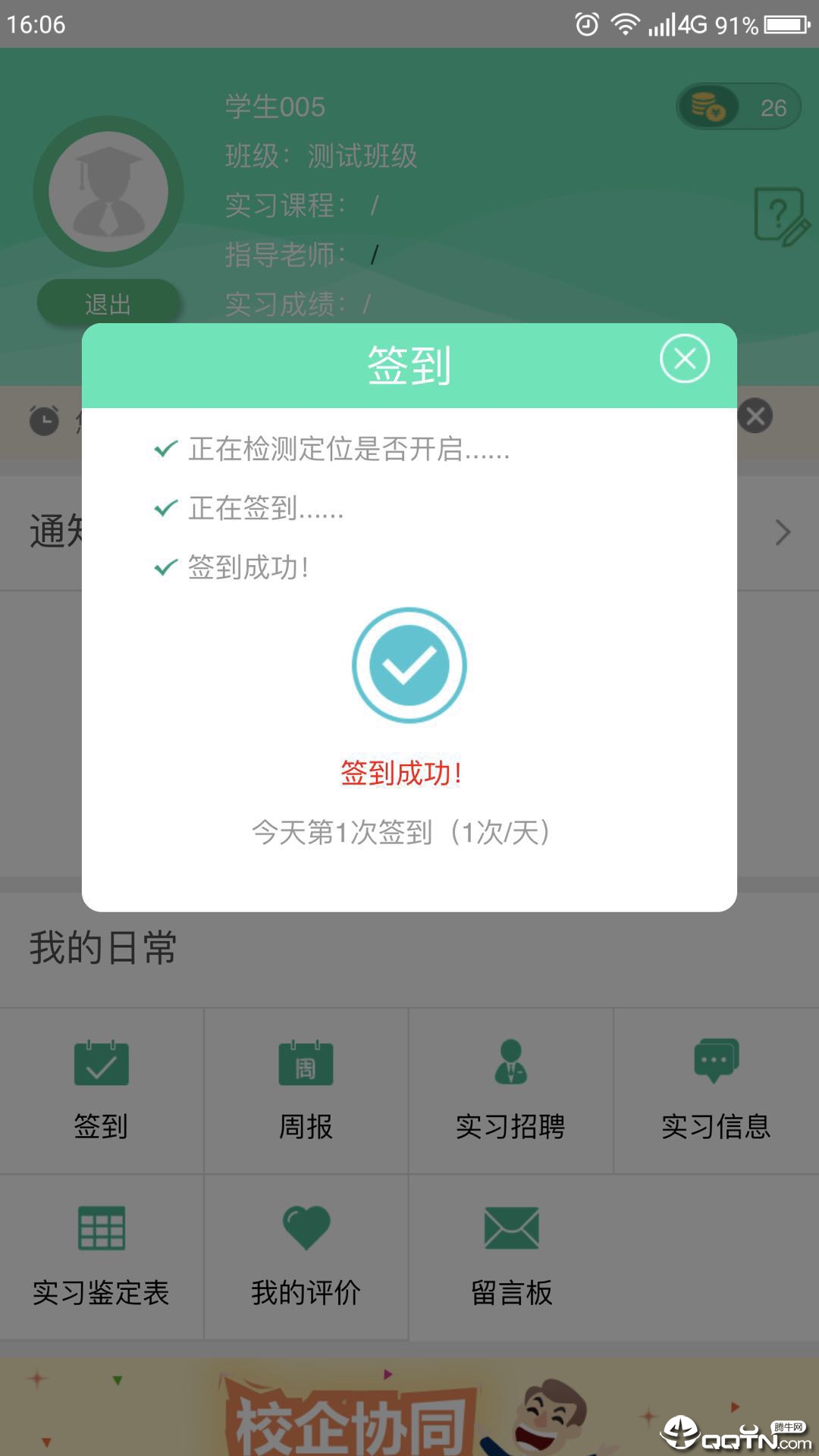This screenshot has width=819, height=1456.
Task: Open the coin balance showing 26
Action: 738,107
